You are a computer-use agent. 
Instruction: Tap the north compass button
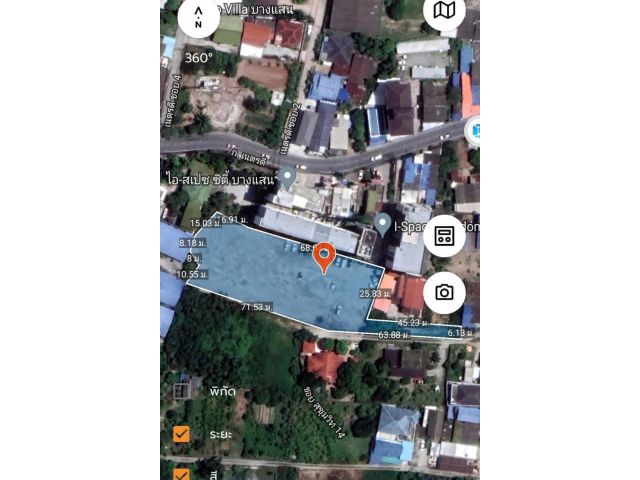click(199, 15)
